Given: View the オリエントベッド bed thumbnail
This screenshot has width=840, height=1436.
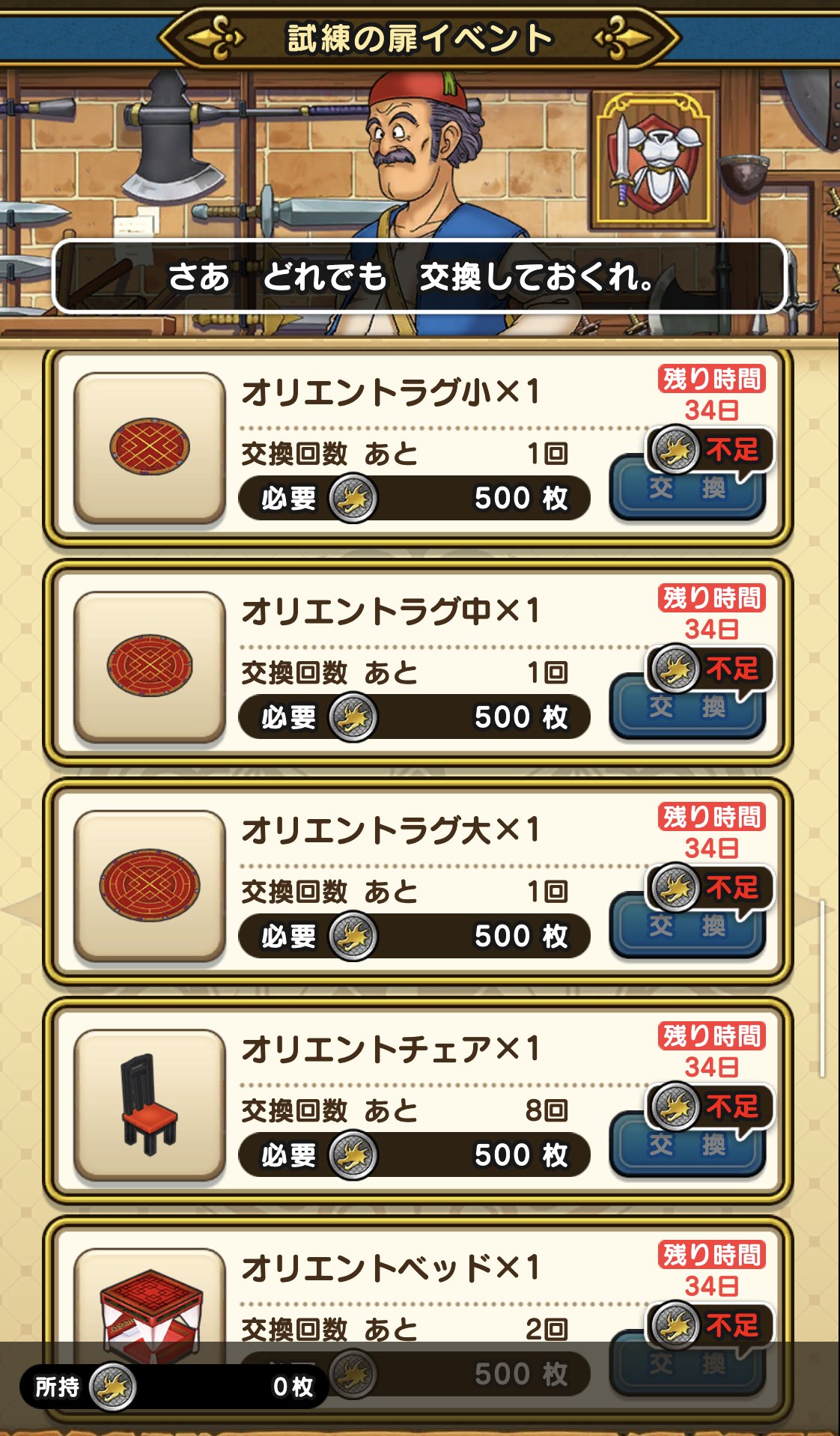Looking at the screenshot, I should 150,1303.
